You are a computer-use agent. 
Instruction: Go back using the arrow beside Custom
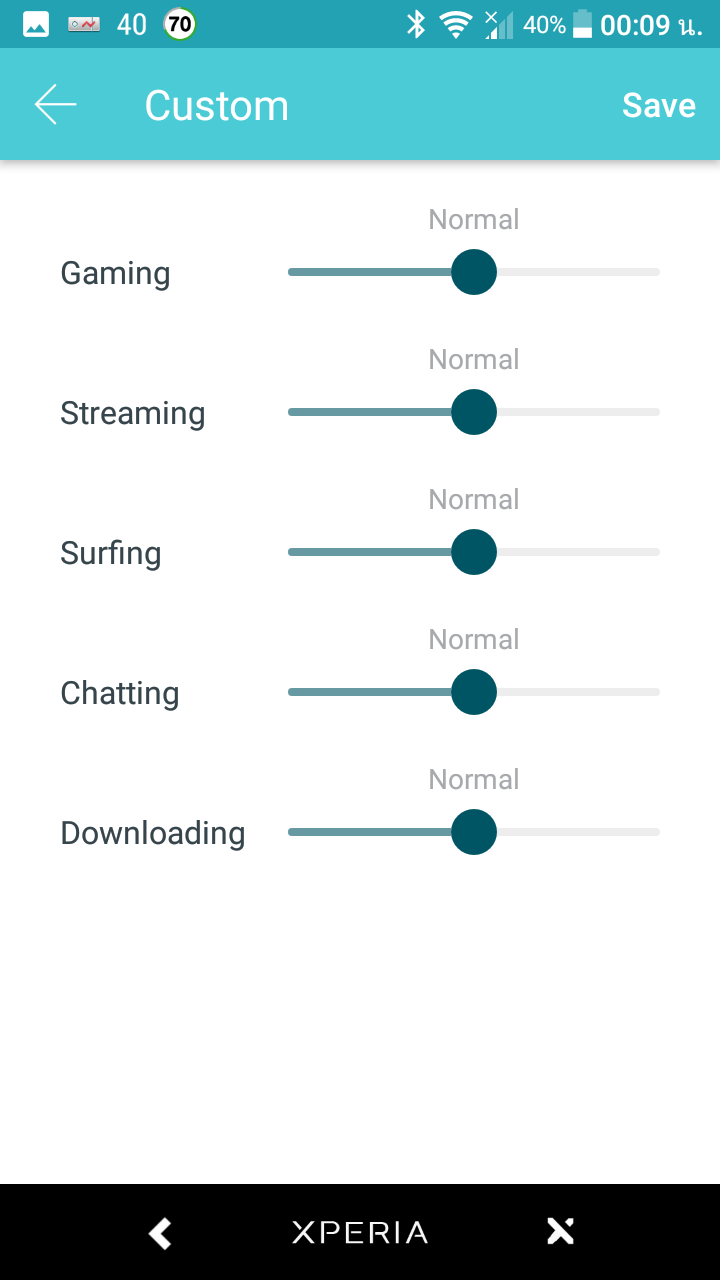[x=55, y=105]
